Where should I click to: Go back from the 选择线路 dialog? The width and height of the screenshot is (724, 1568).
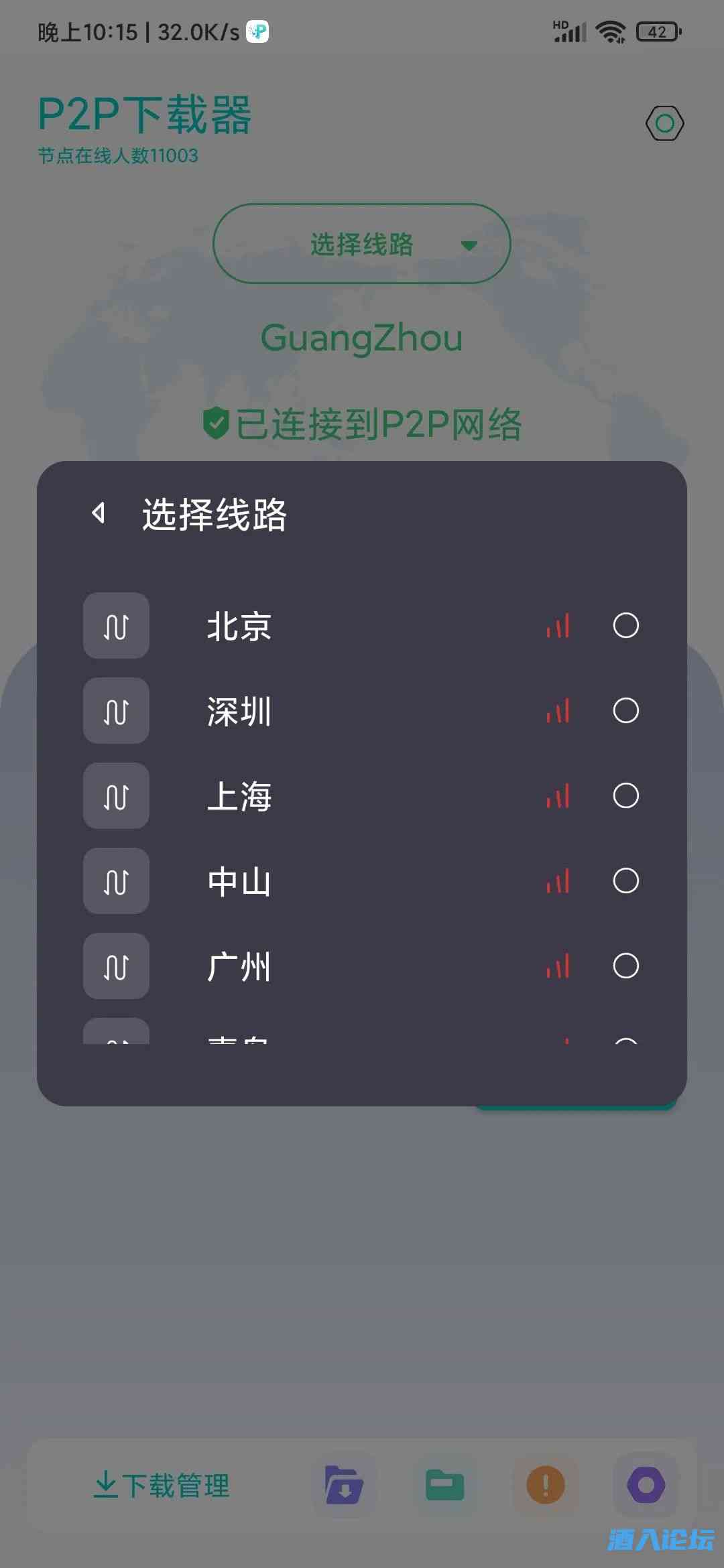point(99,513)
